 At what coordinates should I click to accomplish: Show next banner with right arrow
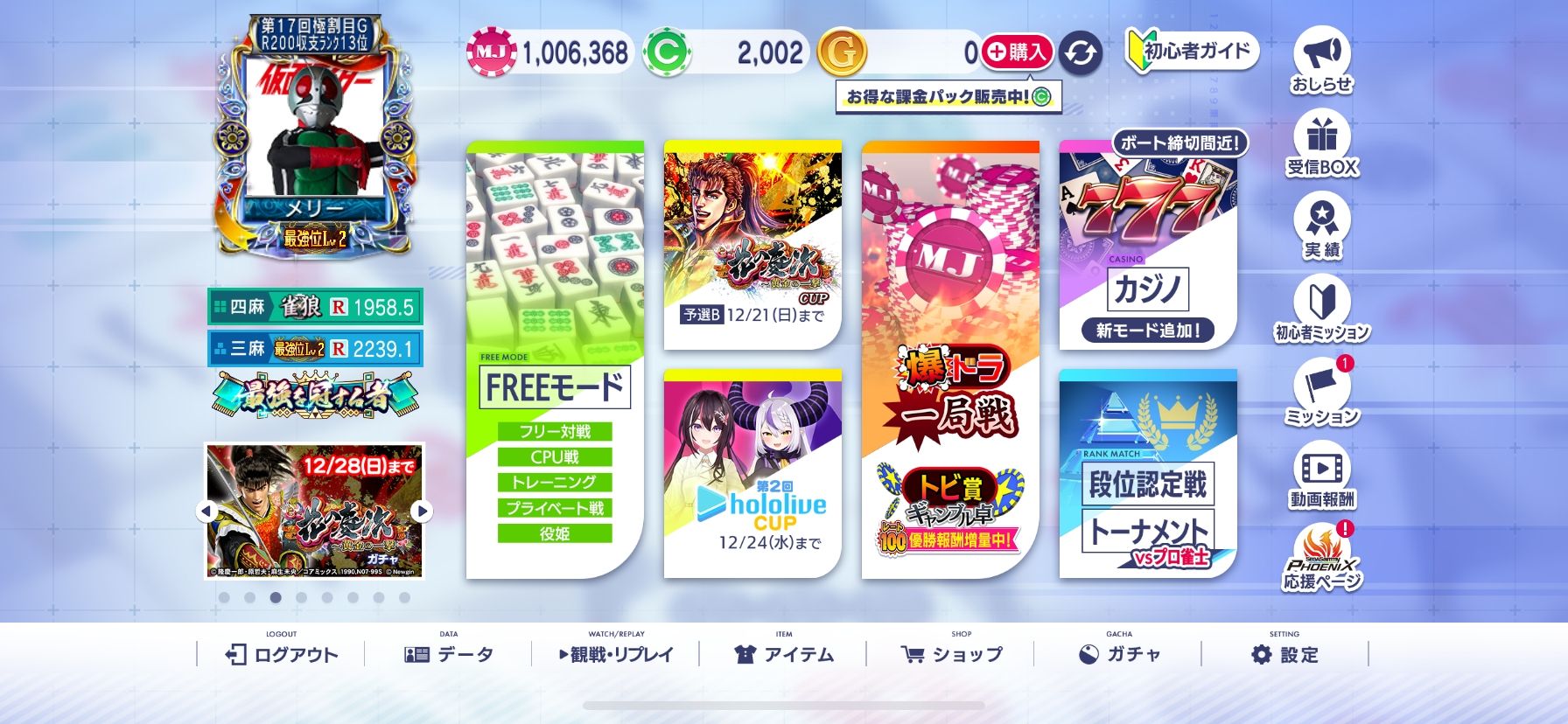[422, 511]
